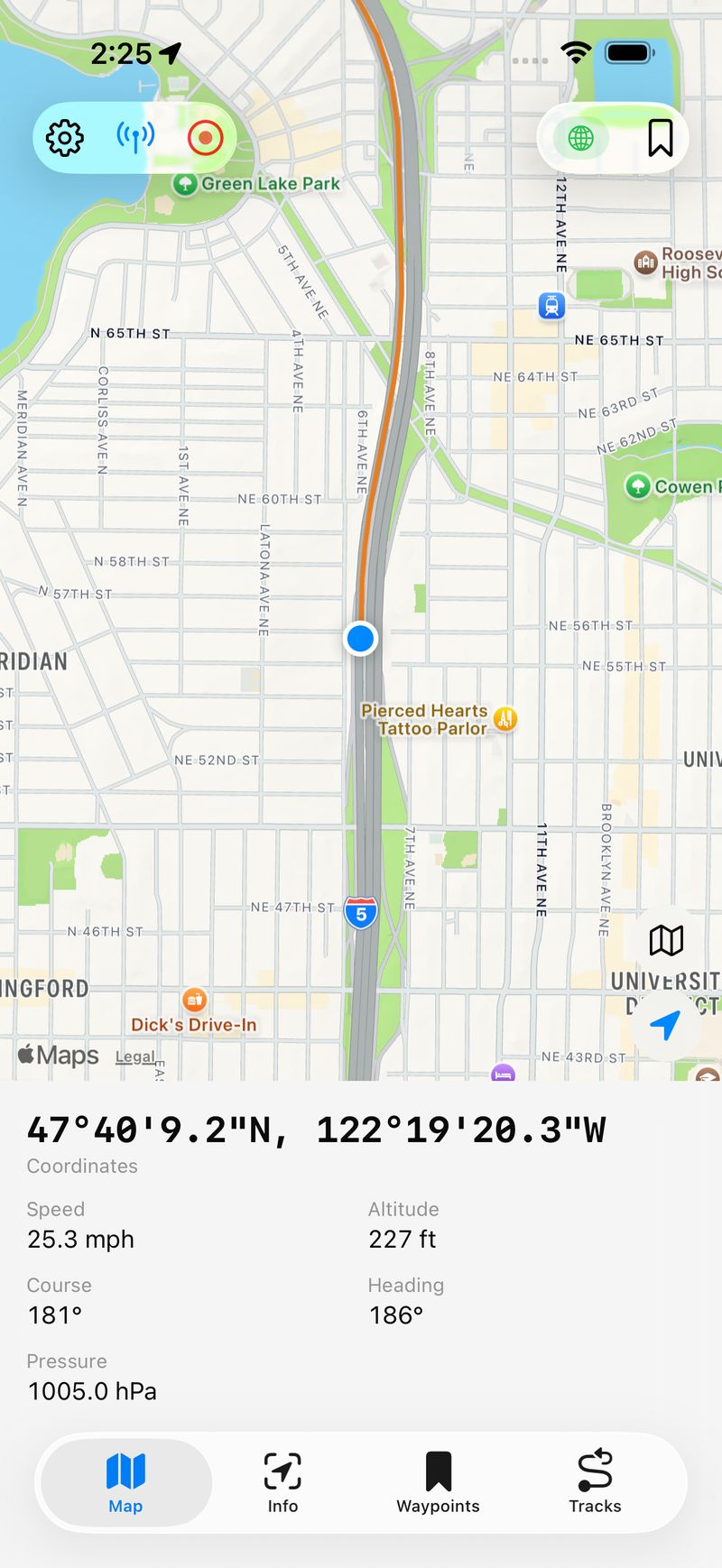This screenshot has height=1568, width=722.
Task: Tap the bookmark icon in the top right
Action: 662,137
